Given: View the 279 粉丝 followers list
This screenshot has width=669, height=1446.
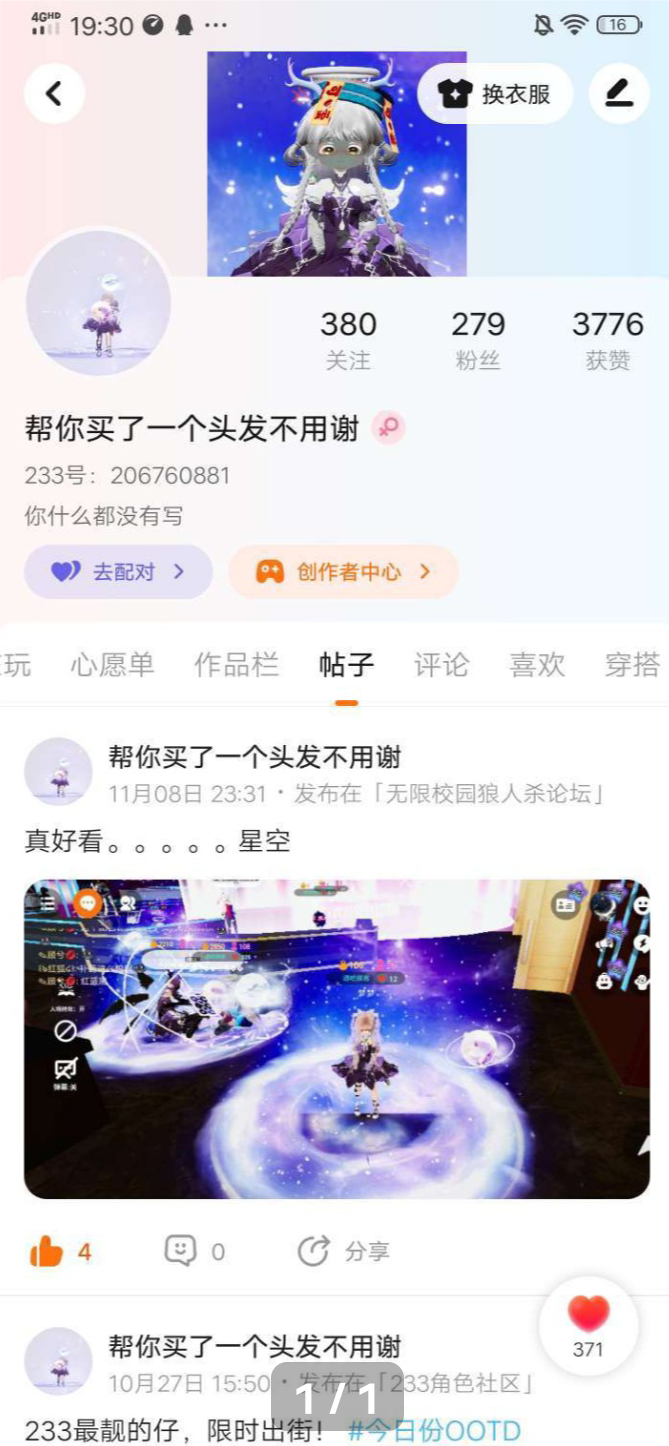Looking at the screenshot, I should coord(478,338).
